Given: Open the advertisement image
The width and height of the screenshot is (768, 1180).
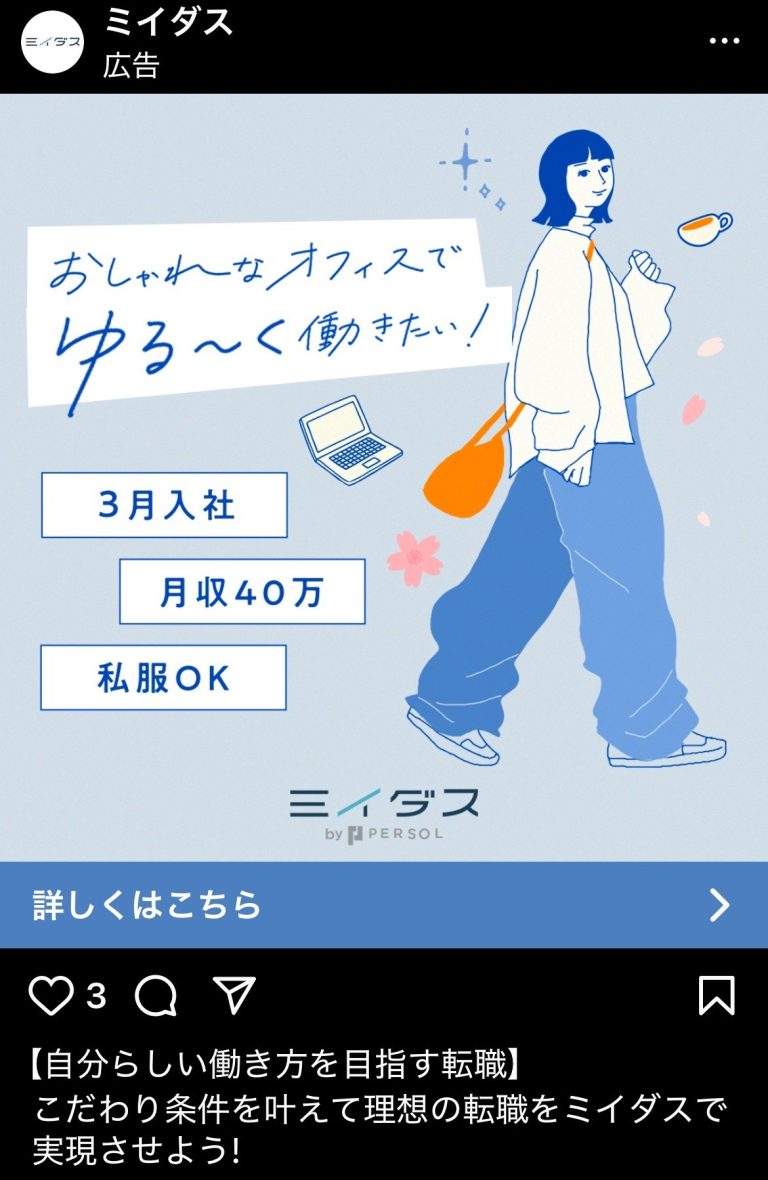Looking at the screenshot, I should 384,470.
